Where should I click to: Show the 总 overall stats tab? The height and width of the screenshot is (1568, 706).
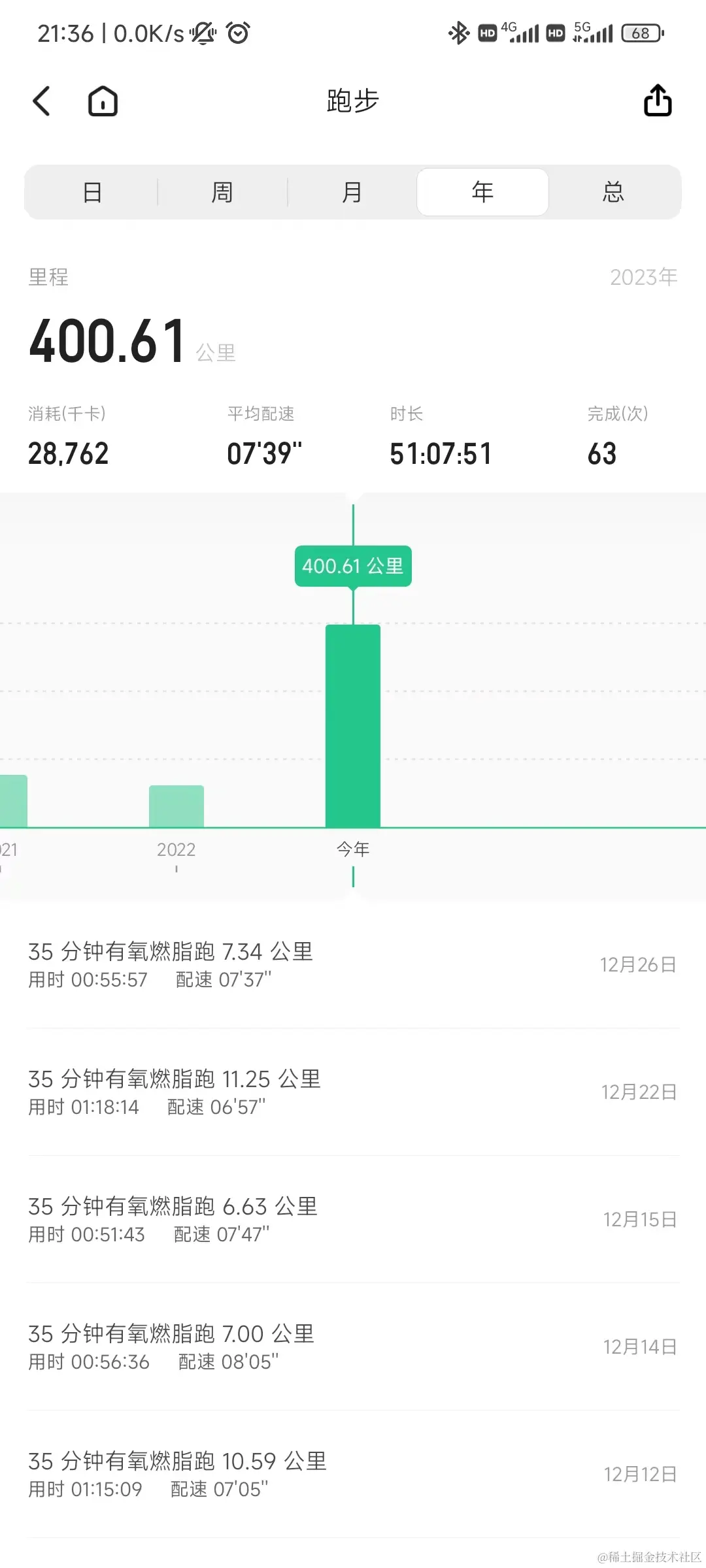pos(613,192)
